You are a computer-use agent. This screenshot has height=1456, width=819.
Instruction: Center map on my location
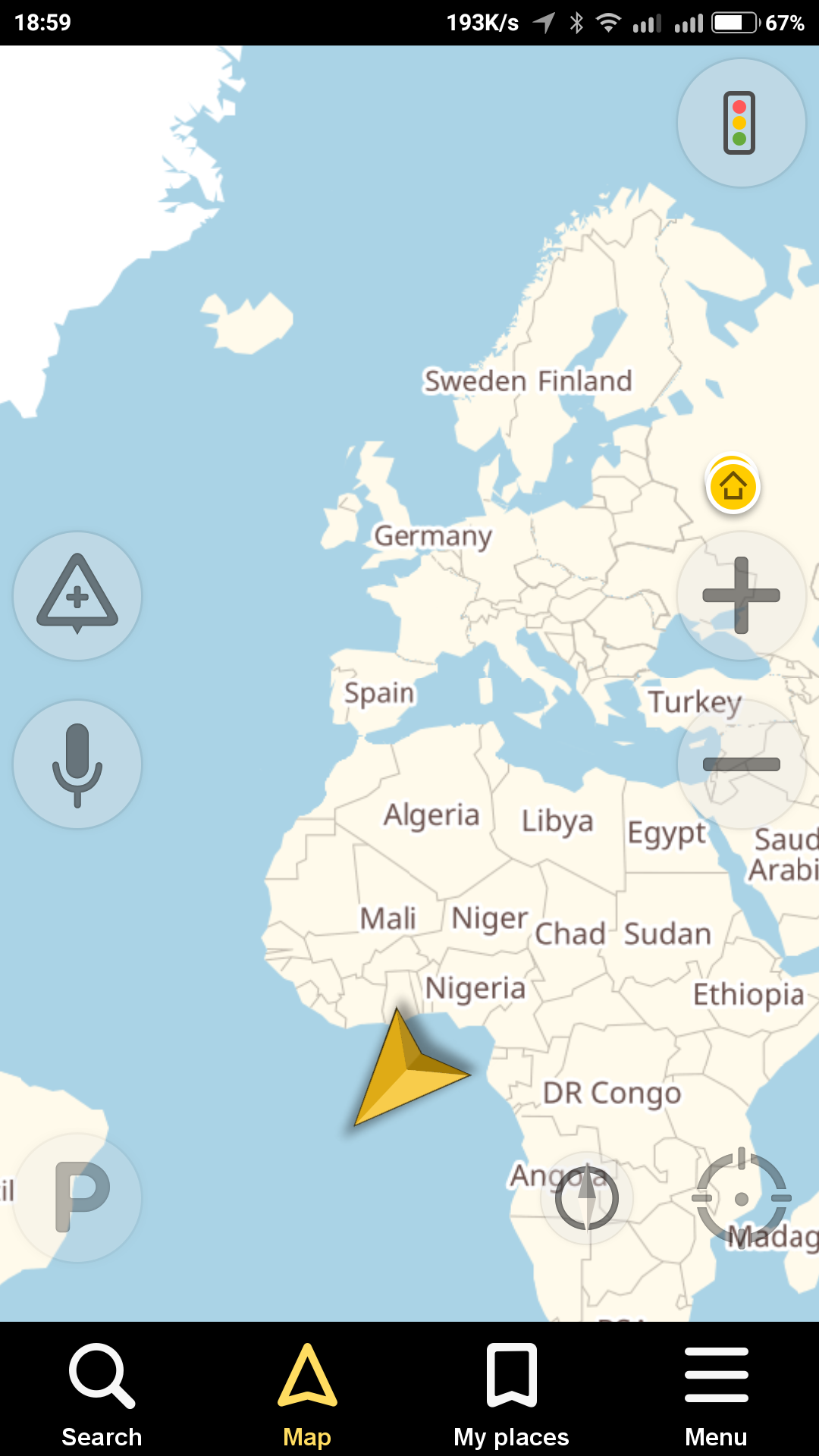[742, 1198]
